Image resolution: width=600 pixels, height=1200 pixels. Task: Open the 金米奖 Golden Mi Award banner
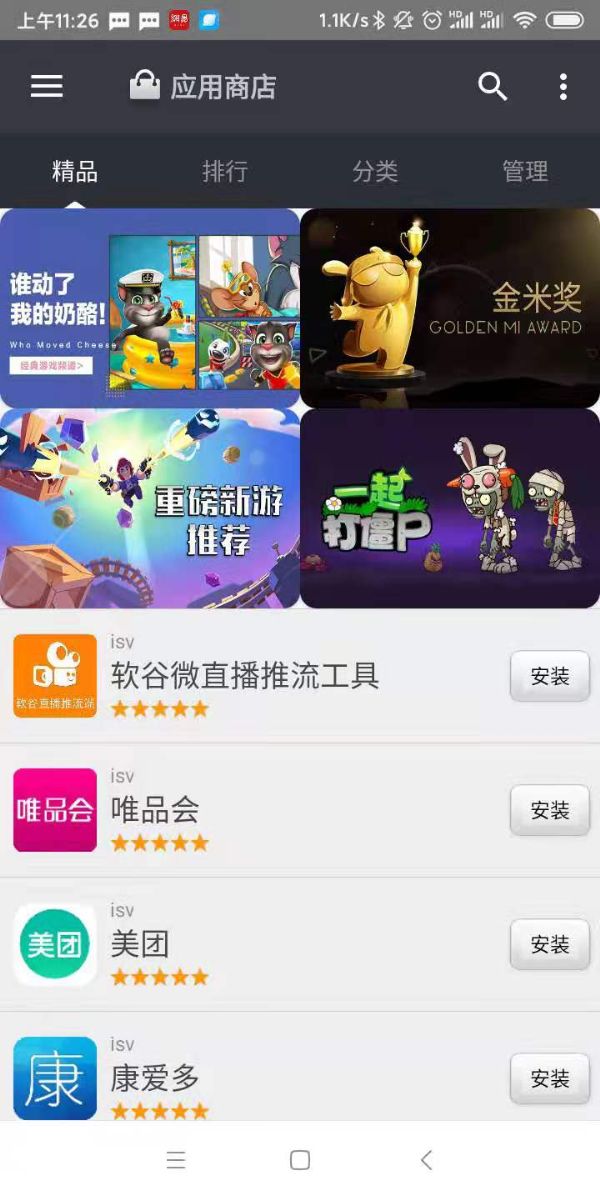click(450, 308)
